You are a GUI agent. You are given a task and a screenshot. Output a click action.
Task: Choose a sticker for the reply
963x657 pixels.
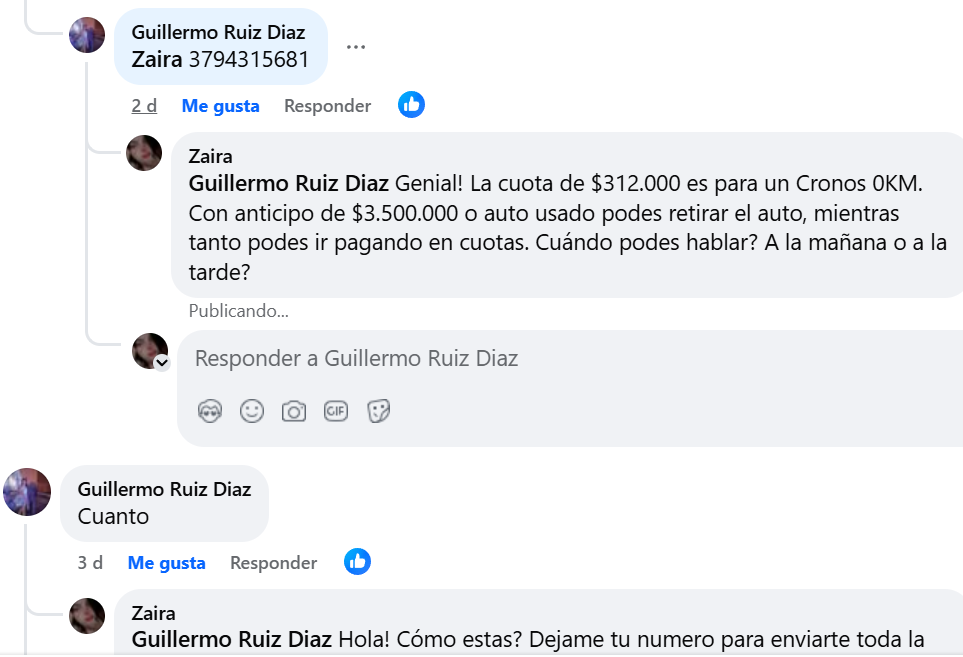tap(378, 411)
